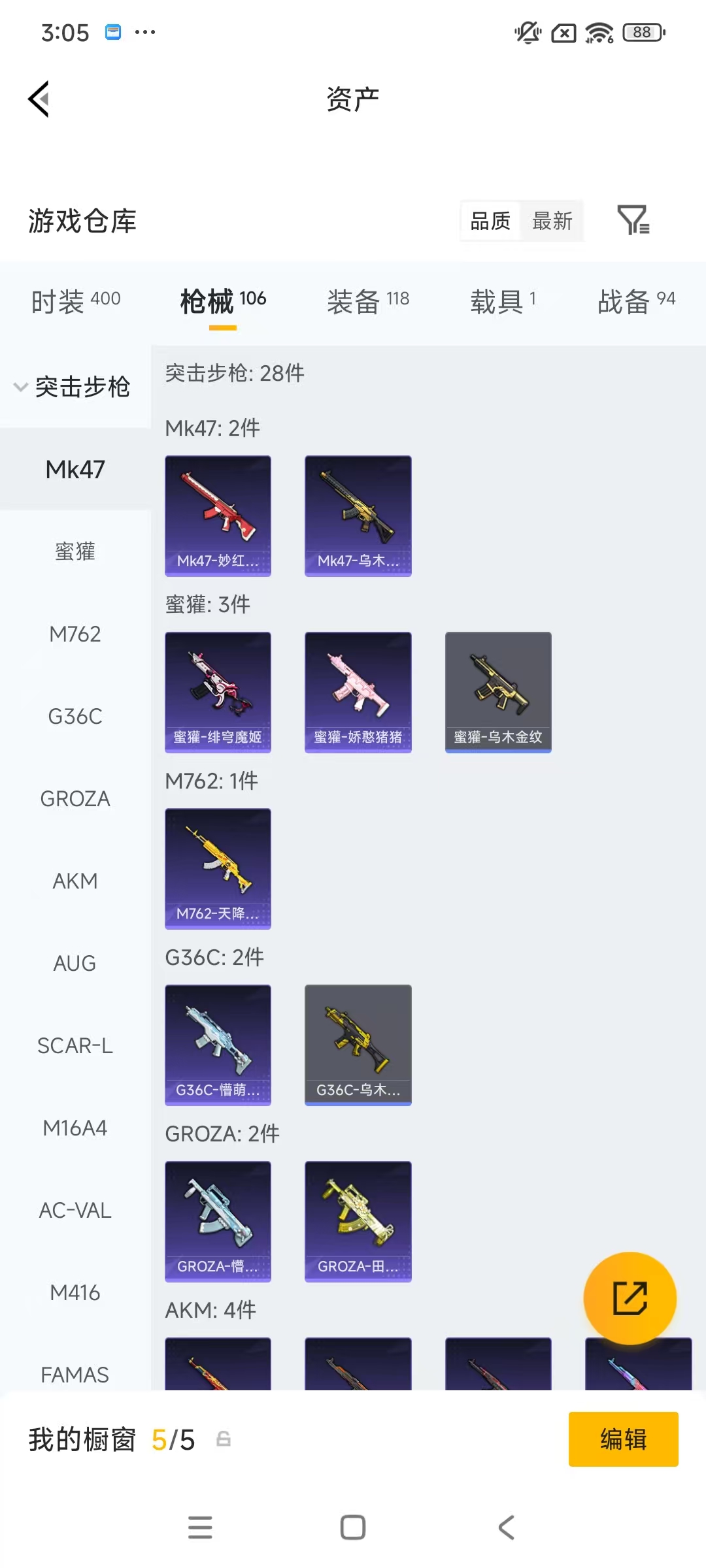Tap the orange share floating button

click(630, 1298)
